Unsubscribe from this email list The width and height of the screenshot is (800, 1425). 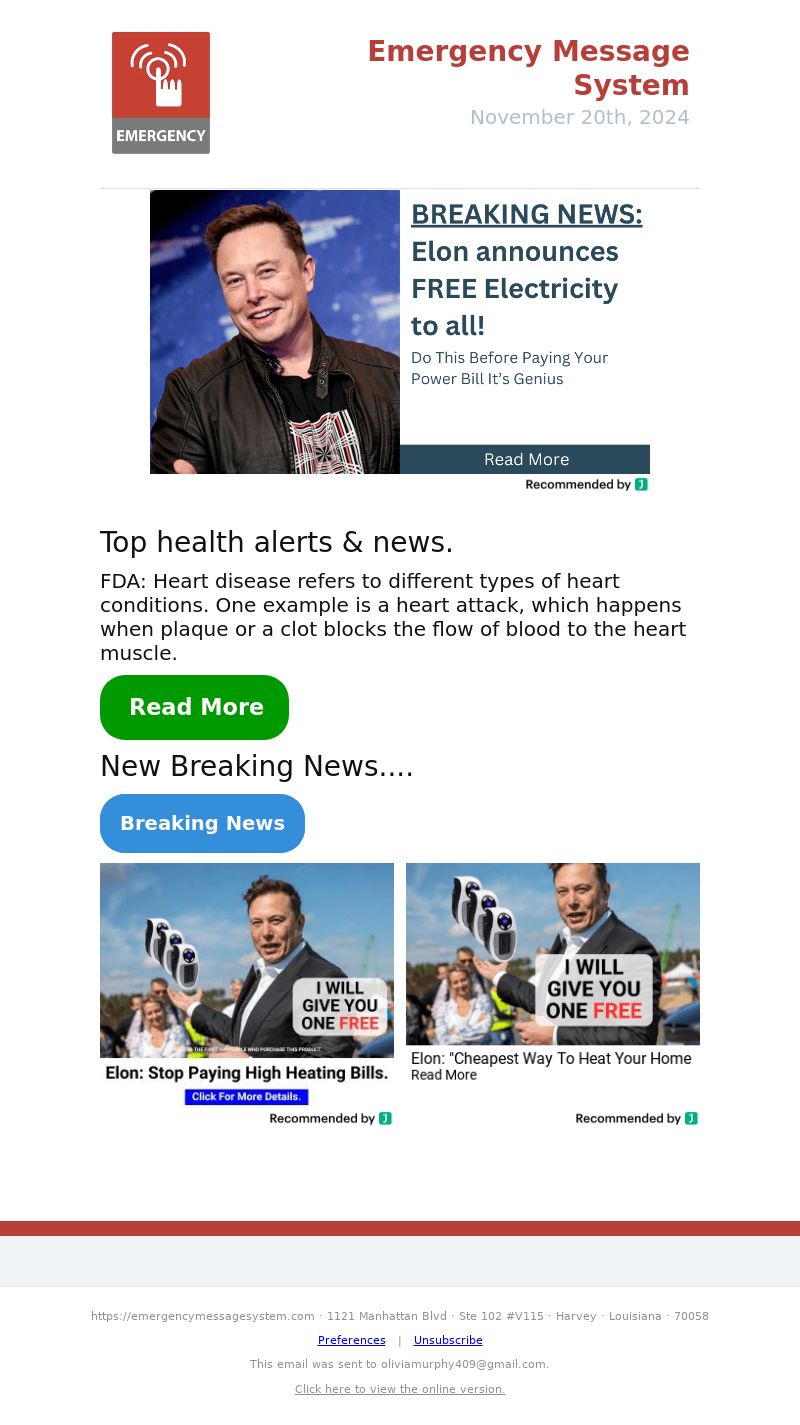tap(448, 1340)
